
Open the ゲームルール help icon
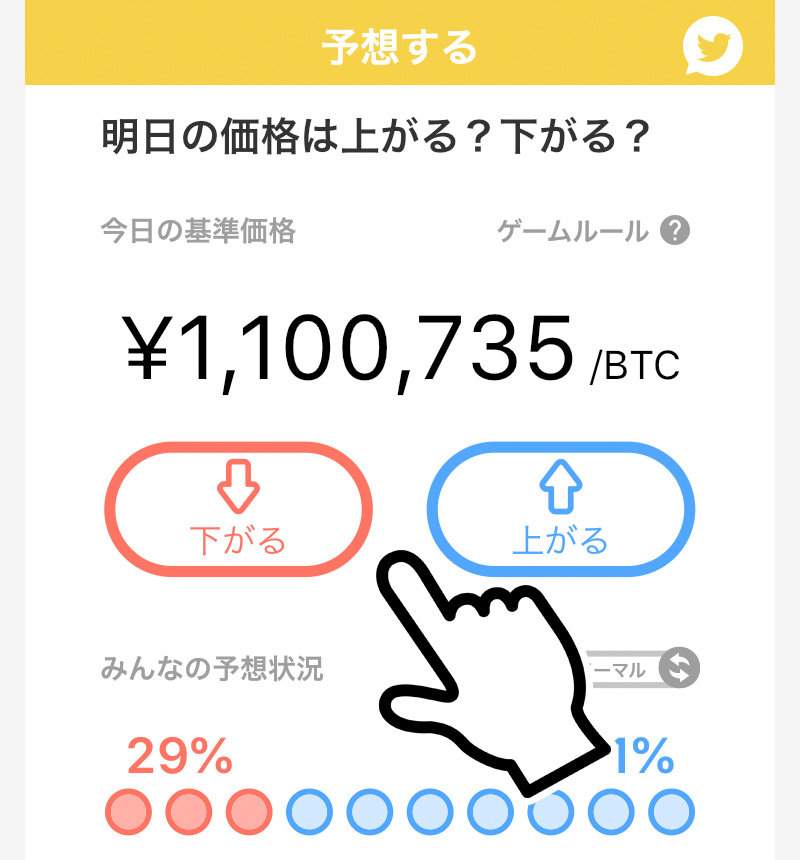point(676,232)
